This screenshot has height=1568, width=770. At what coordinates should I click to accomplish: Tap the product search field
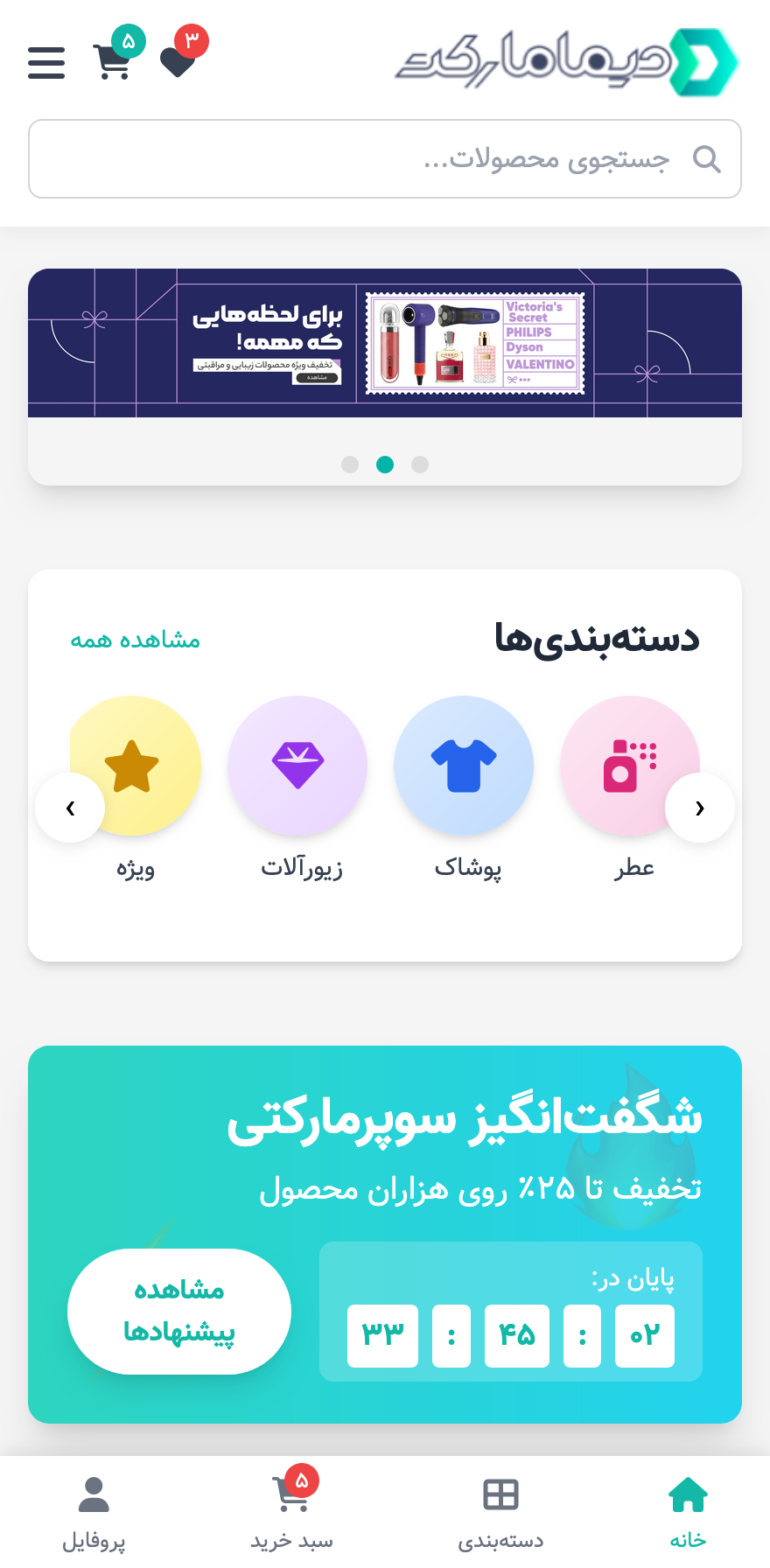click(x=385, y=159)
